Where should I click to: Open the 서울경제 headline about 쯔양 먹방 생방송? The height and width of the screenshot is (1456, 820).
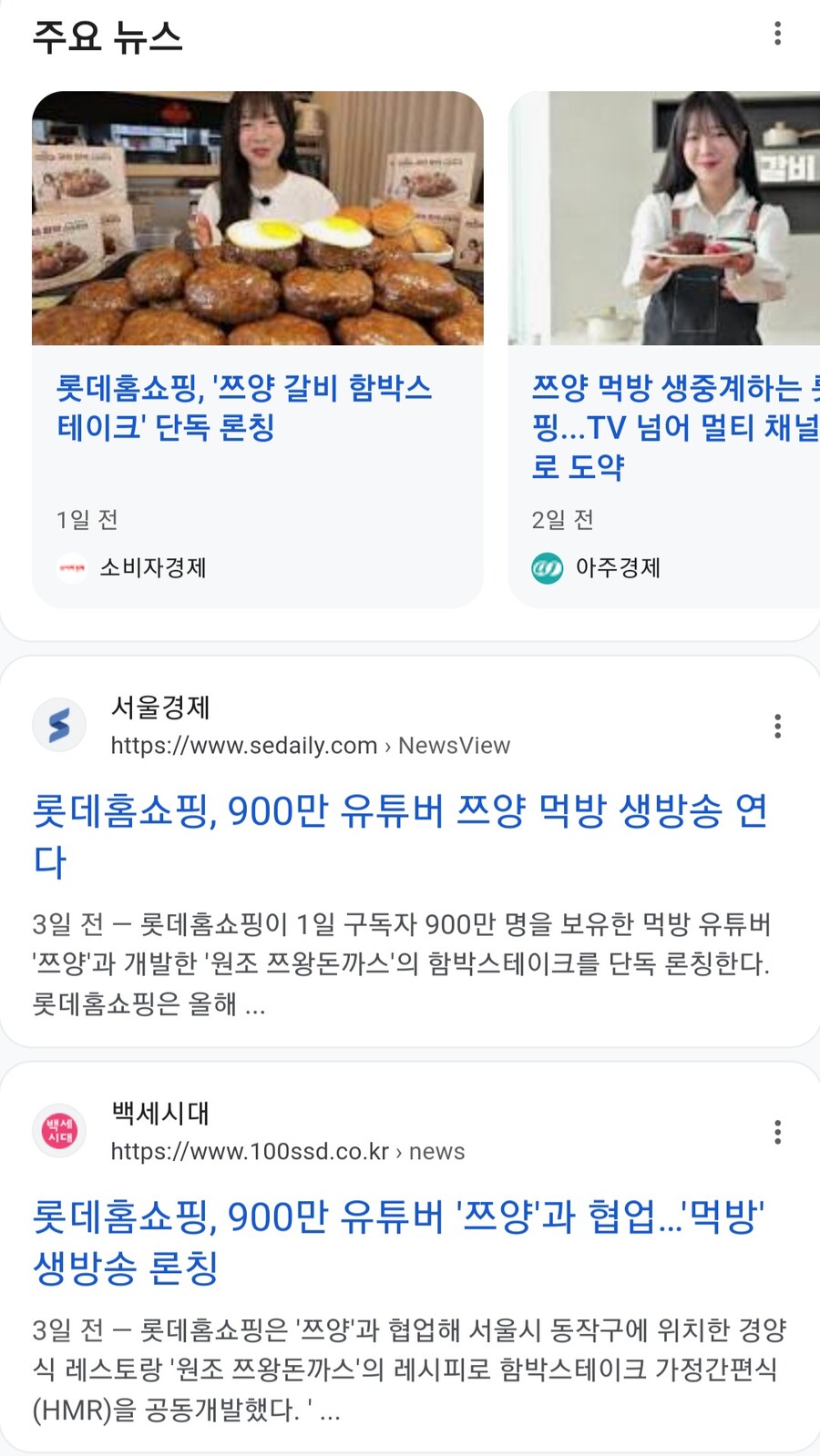point(401,835)
